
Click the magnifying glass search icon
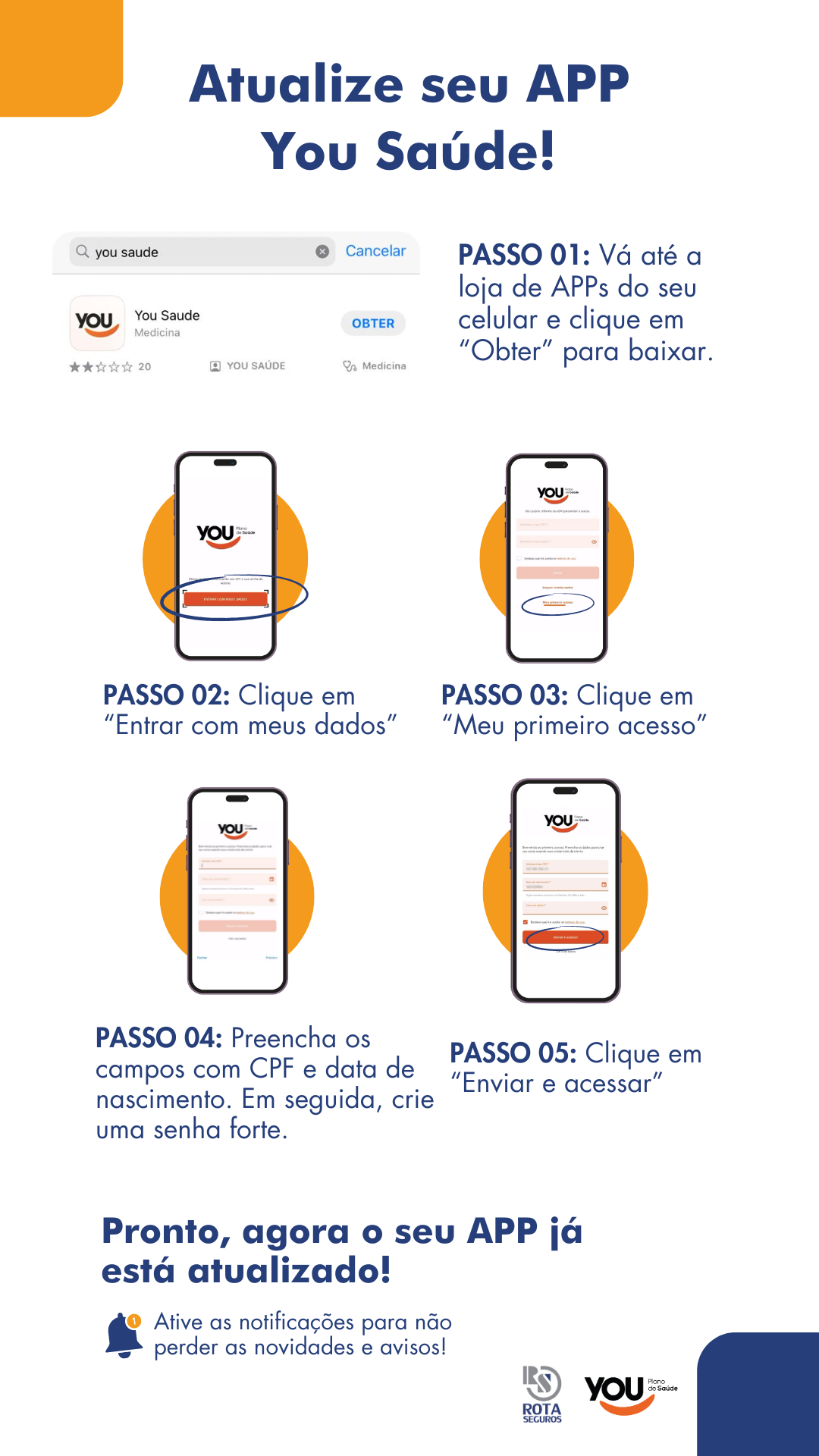tap(81, 251)
